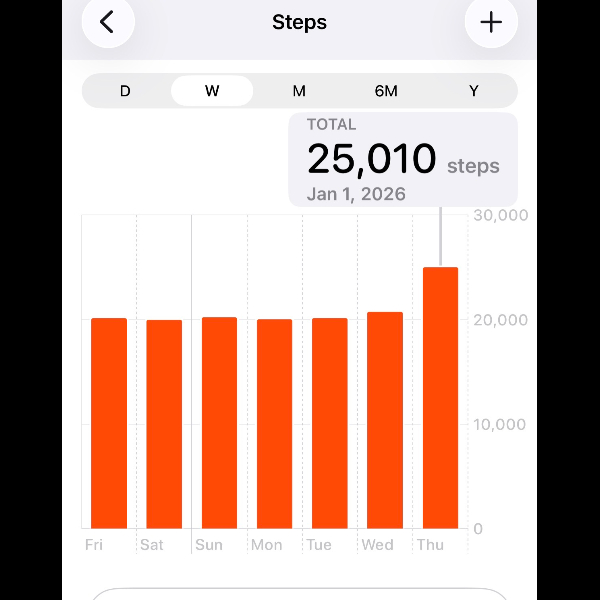600x600 pixels.
Task: Select the Tue bar in chart
Action: coord(329,423)
